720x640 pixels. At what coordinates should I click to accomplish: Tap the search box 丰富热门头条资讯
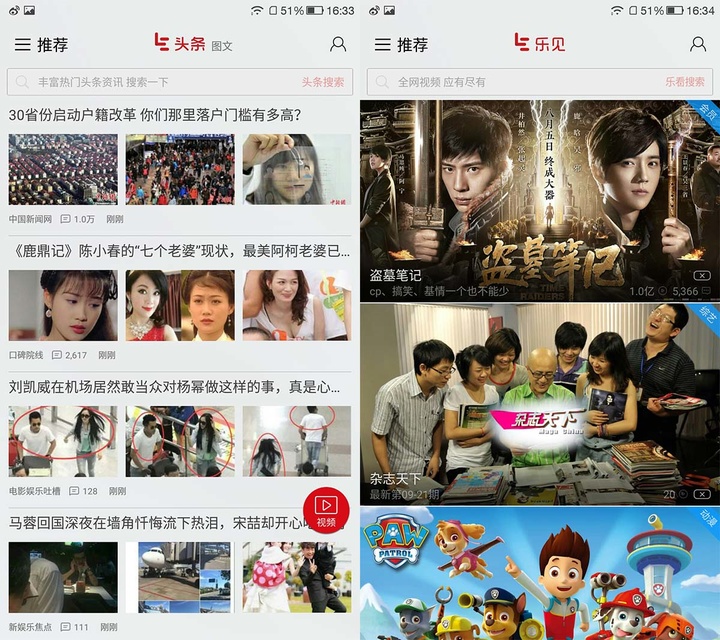[x=150, y=82]
